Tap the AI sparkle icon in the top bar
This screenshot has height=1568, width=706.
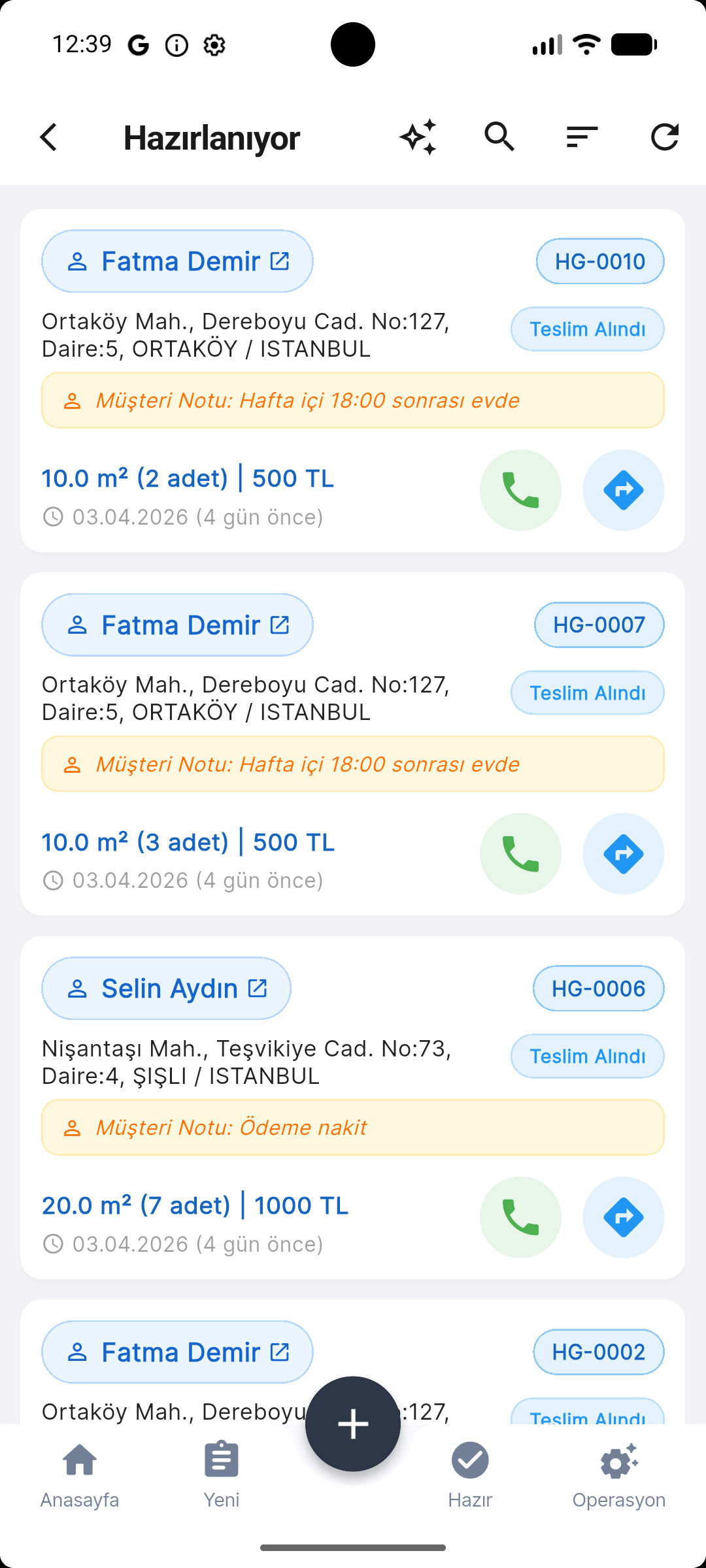(x=418, y=137)
